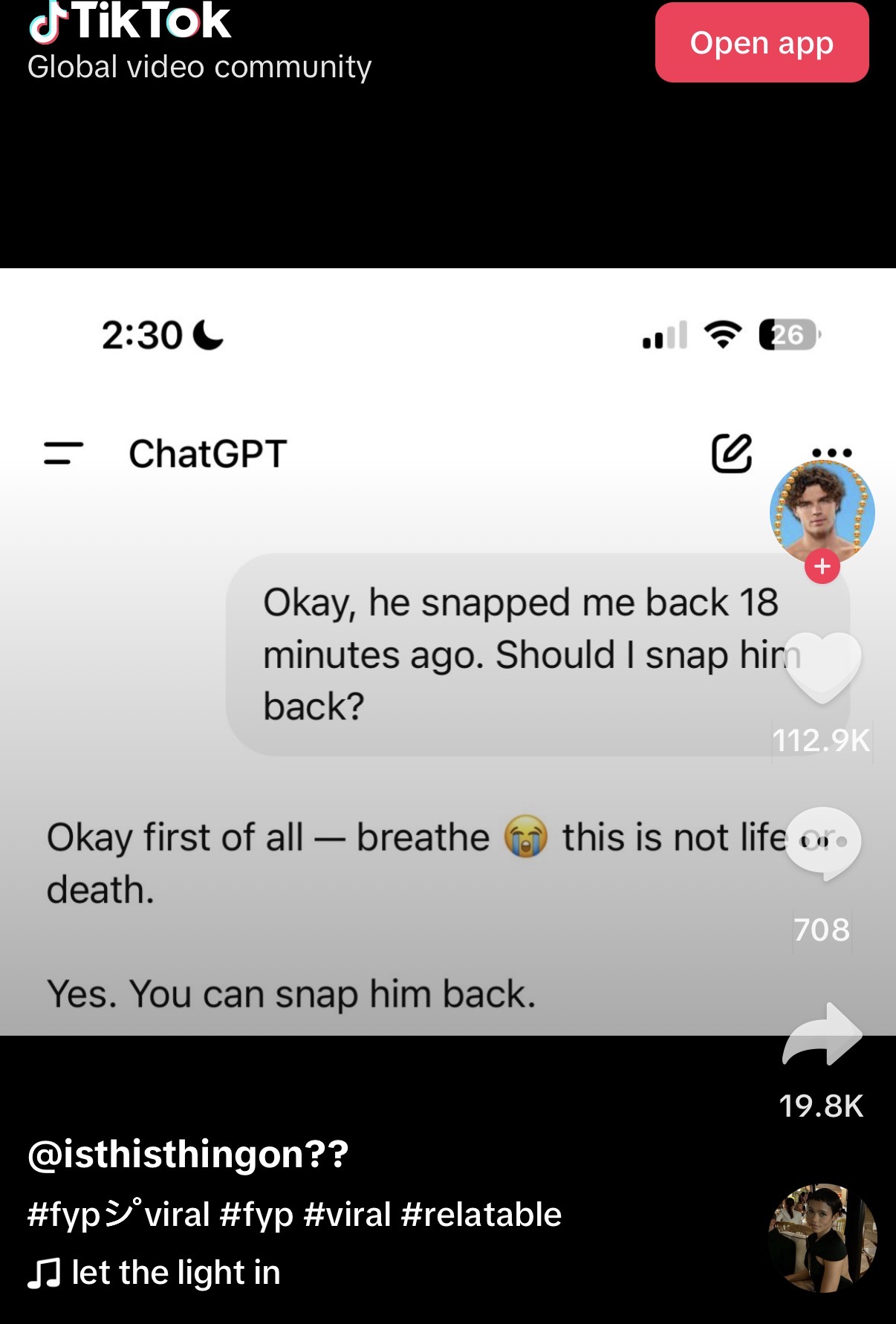896x1324 pixels.
Task: Share this video via the arrow icon
Action: pos(822,1034)
